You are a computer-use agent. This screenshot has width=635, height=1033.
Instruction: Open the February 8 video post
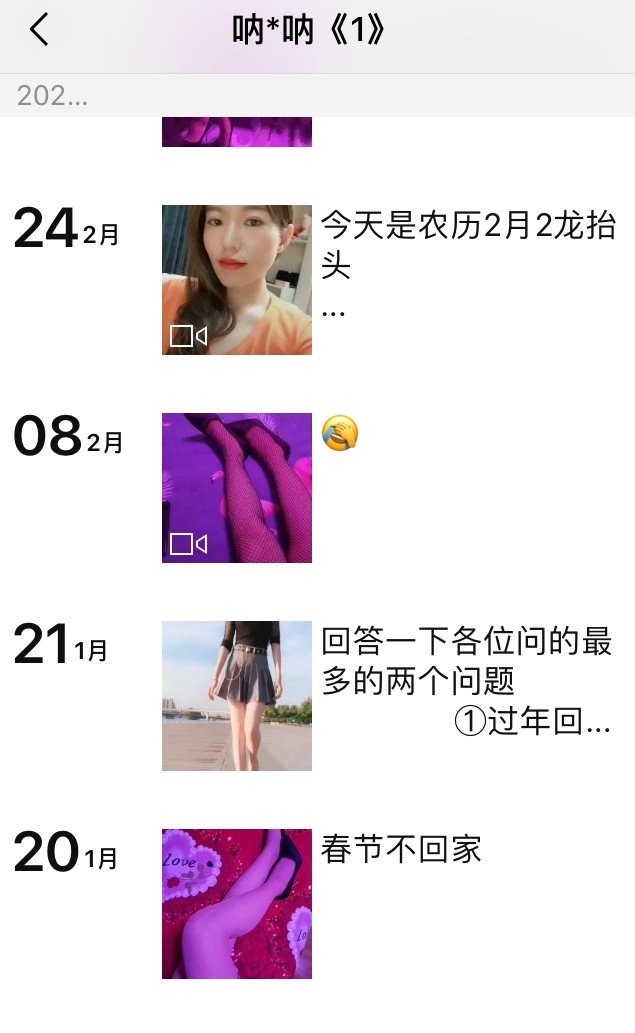click(236, 488)
